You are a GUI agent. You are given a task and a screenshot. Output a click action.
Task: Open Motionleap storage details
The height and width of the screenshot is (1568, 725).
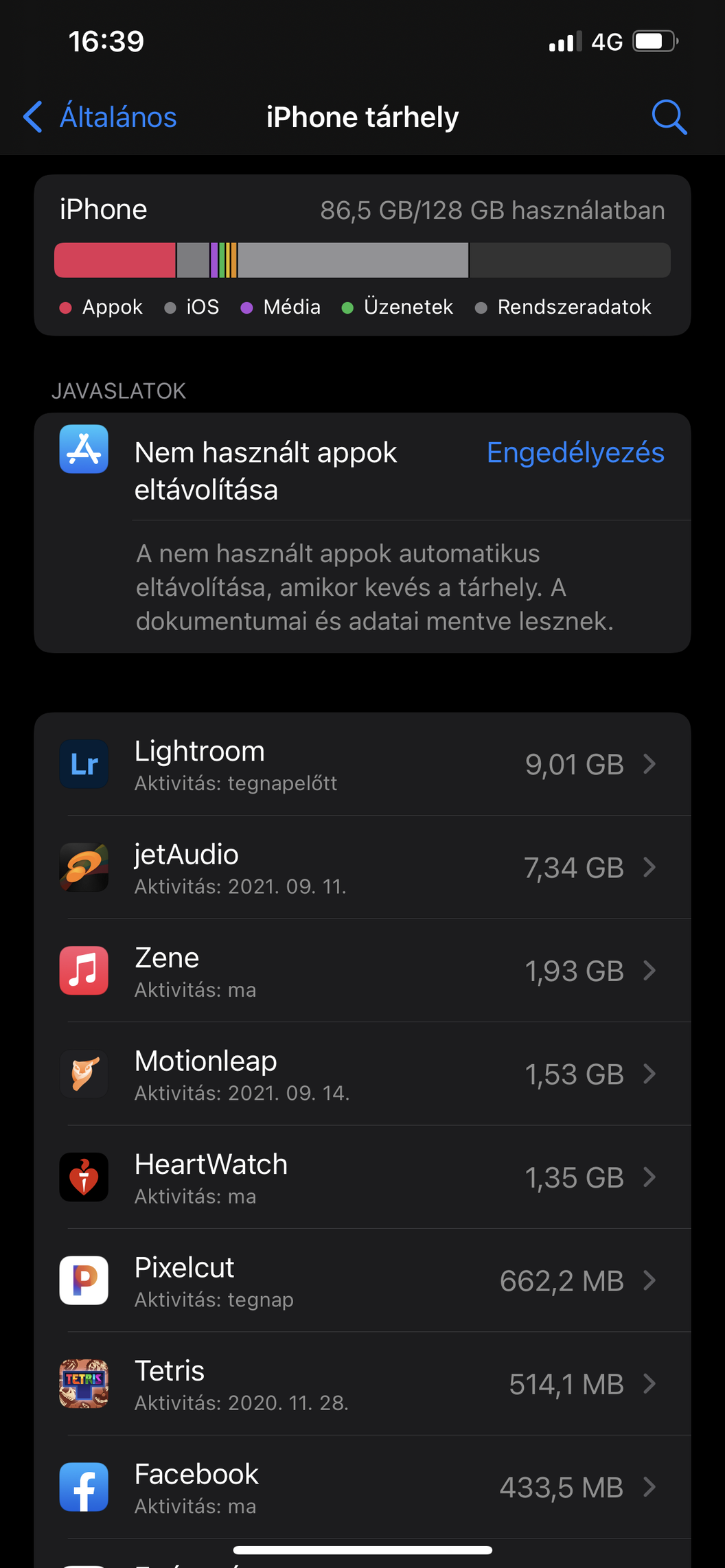click(362, 1074)
